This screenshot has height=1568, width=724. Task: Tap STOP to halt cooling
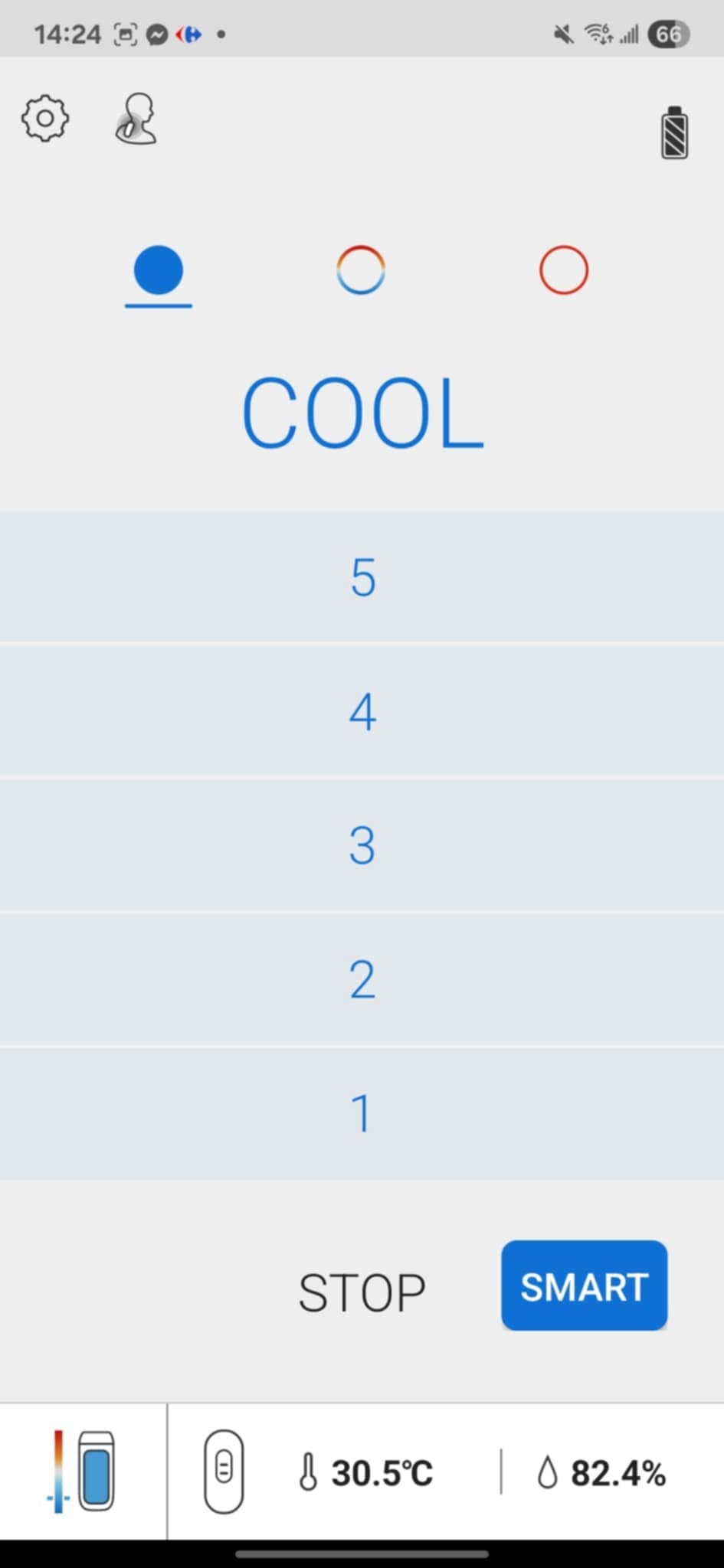(x=362, y=1293)
